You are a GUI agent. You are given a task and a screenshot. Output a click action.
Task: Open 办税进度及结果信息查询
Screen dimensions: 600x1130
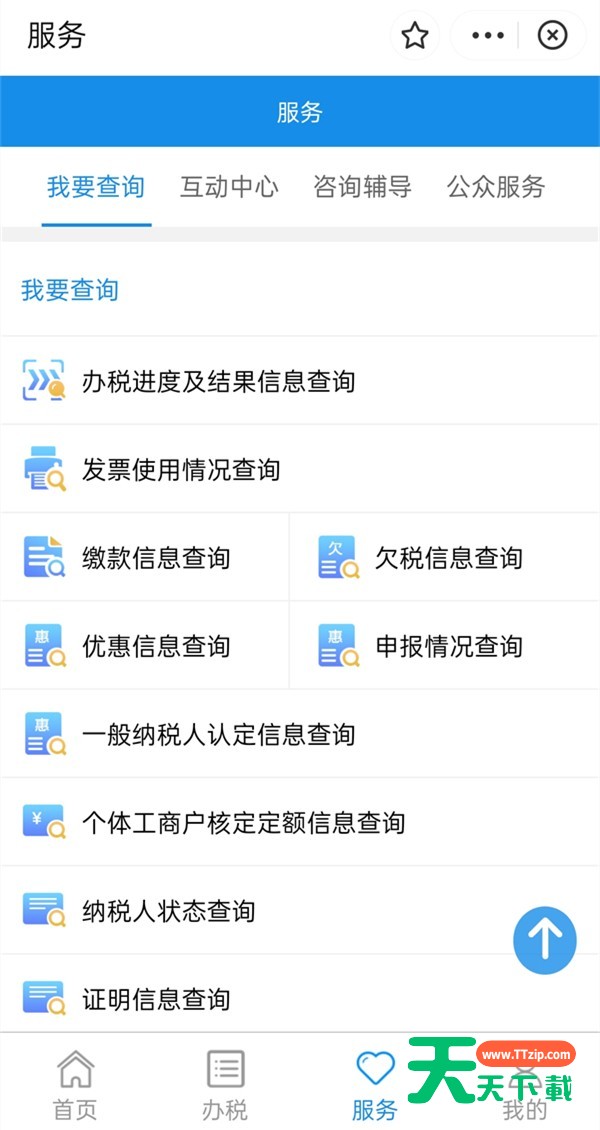click(x=218, y=381)
